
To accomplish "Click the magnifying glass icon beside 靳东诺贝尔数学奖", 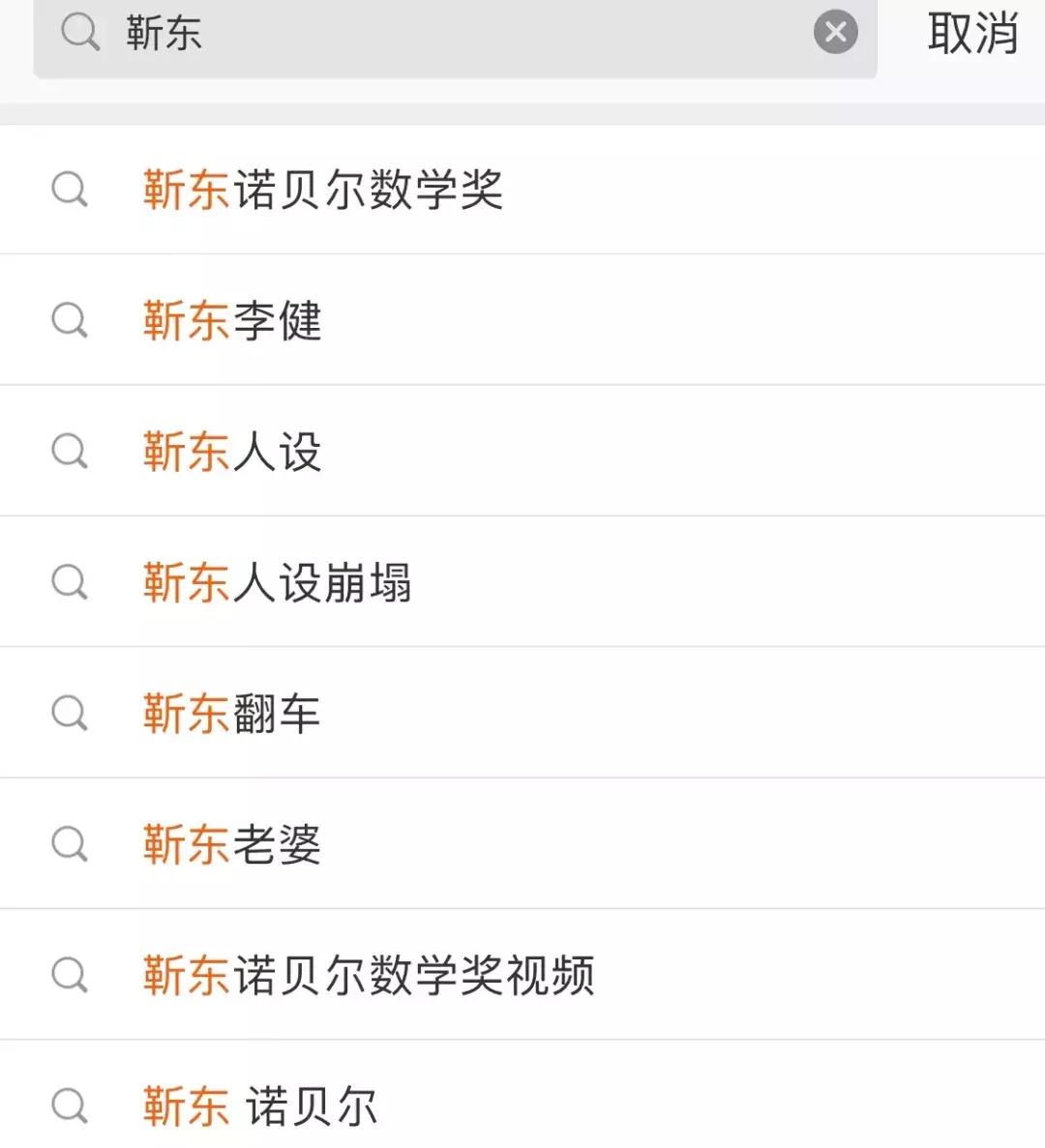I will (69, 190).
